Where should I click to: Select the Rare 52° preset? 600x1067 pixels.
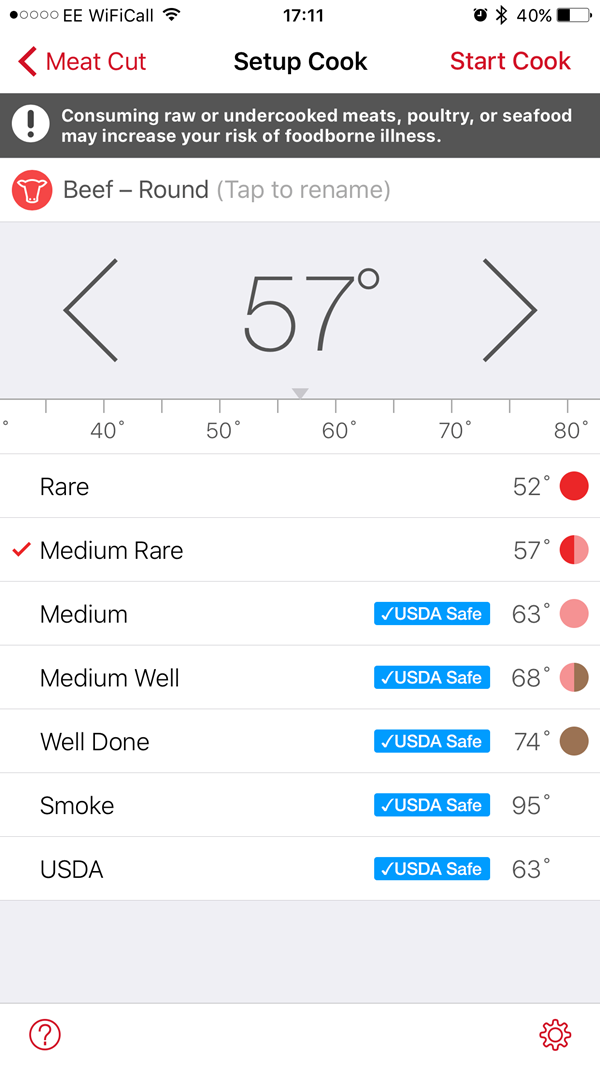click(300, 487)
